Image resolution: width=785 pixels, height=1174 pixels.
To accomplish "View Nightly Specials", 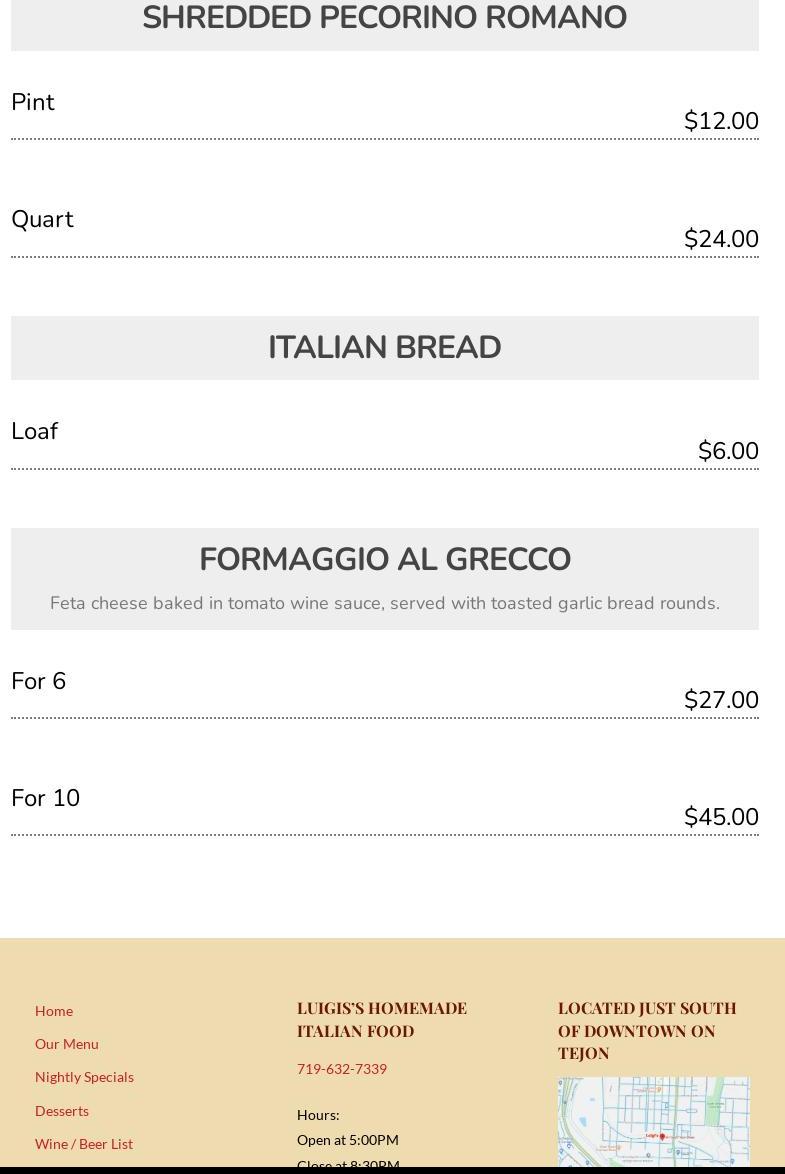I will click(x=84, y=1077).
